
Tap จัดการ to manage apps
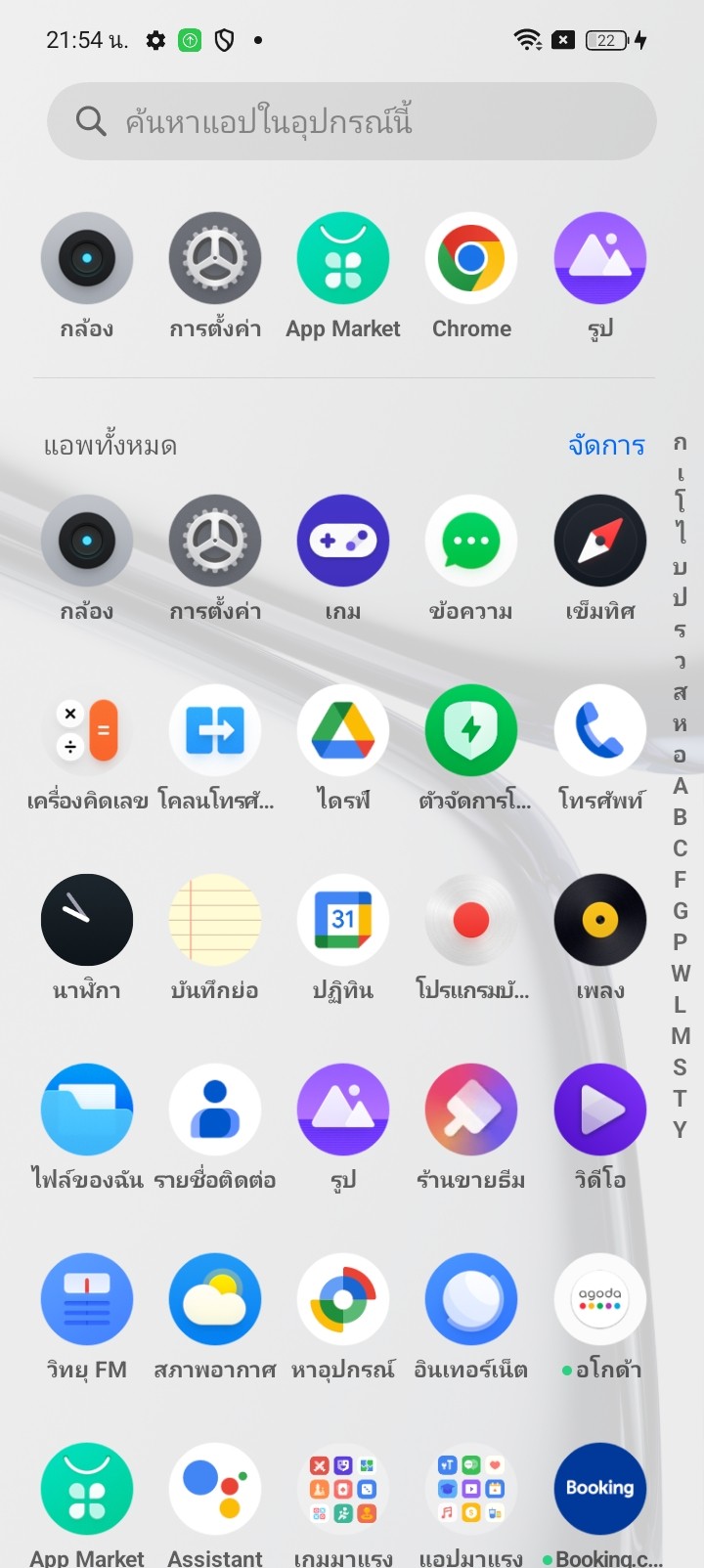click(x=606, y=446)
